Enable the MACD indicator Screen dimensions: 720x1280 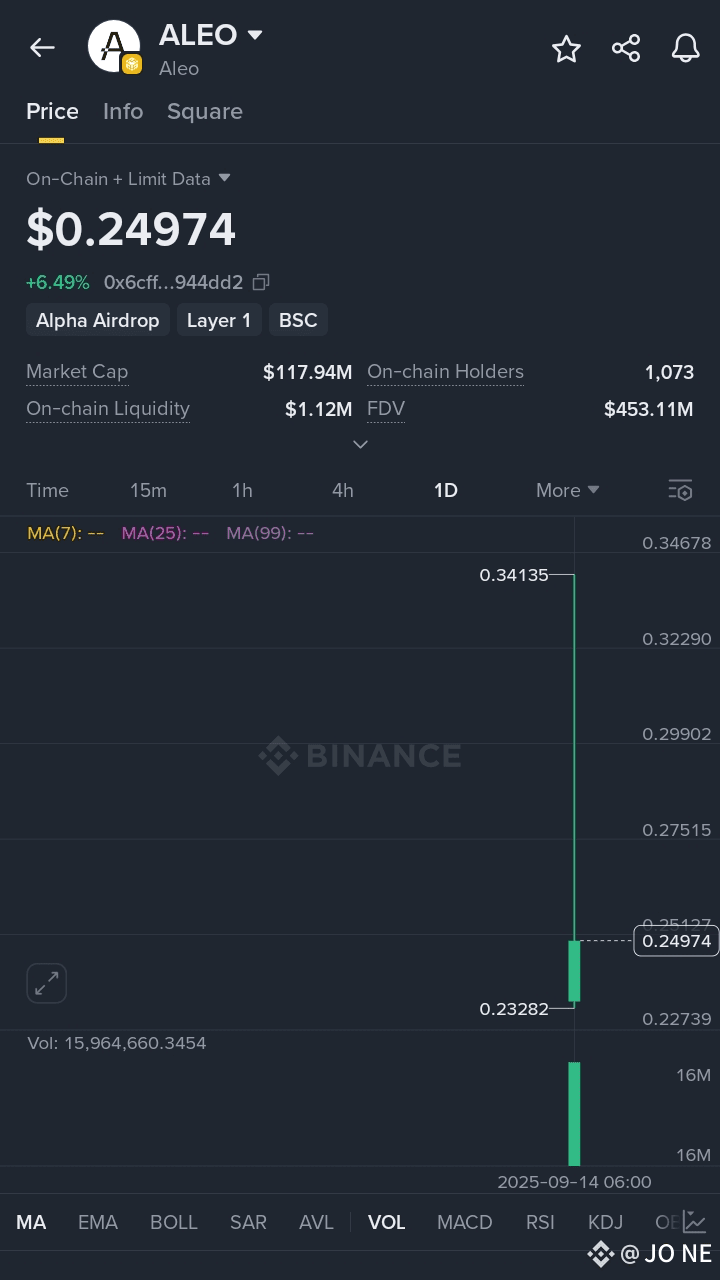click(464, 1222)
